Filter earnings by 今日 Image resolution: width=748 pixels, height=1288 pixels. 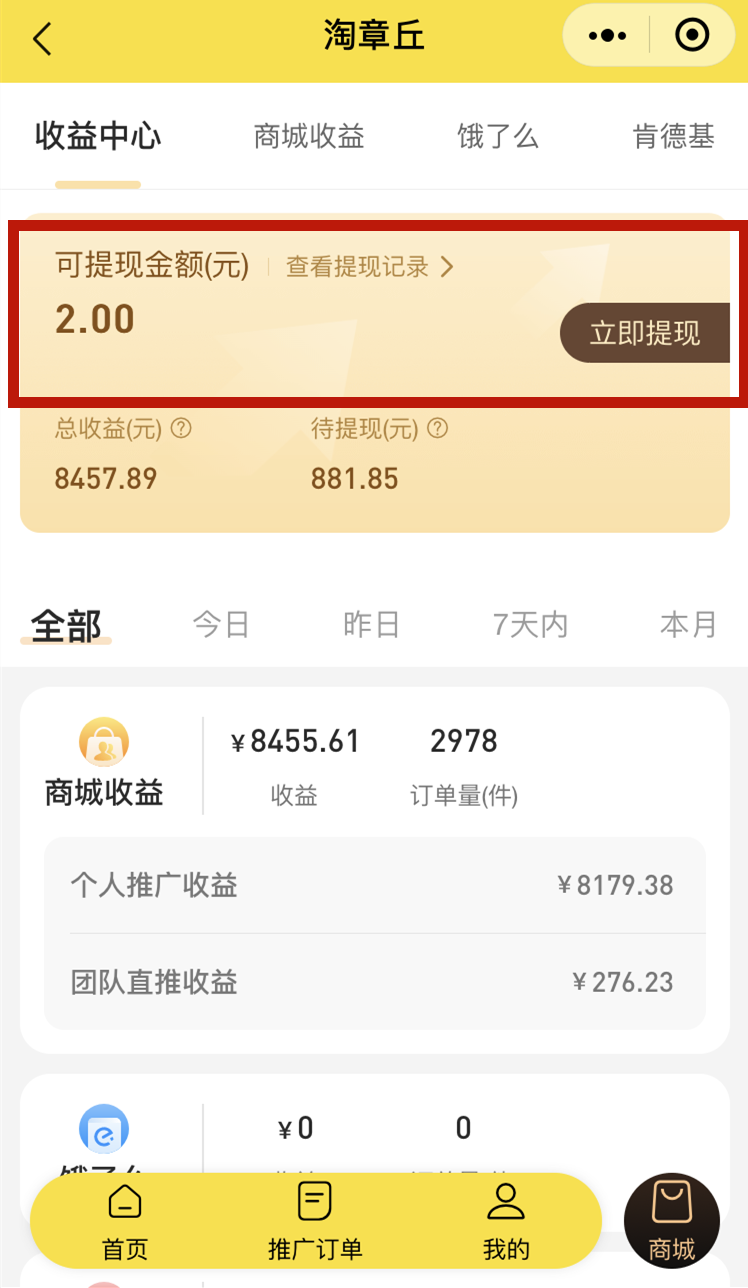click(x=221, y=625)
